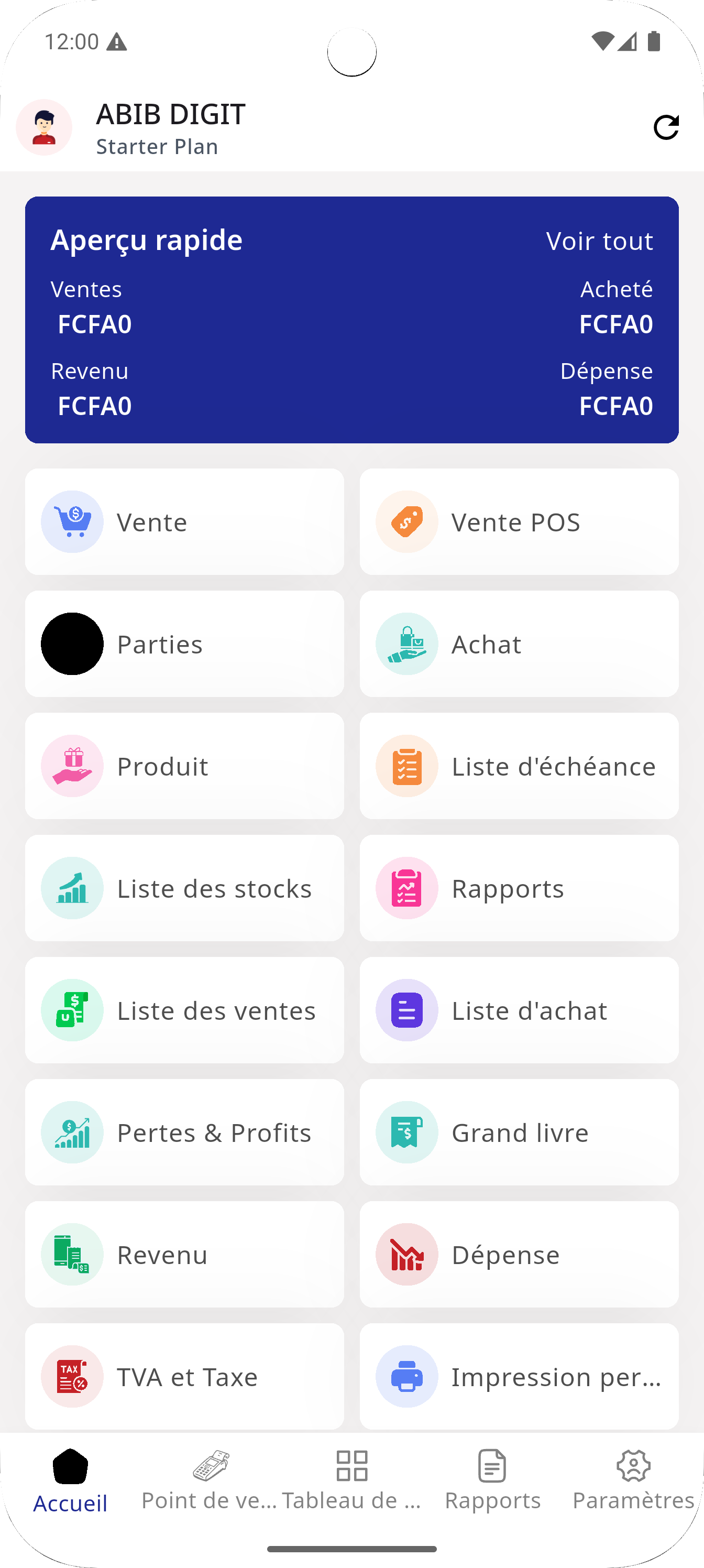
Task: Open the Vente card
Action: (184, 521)
